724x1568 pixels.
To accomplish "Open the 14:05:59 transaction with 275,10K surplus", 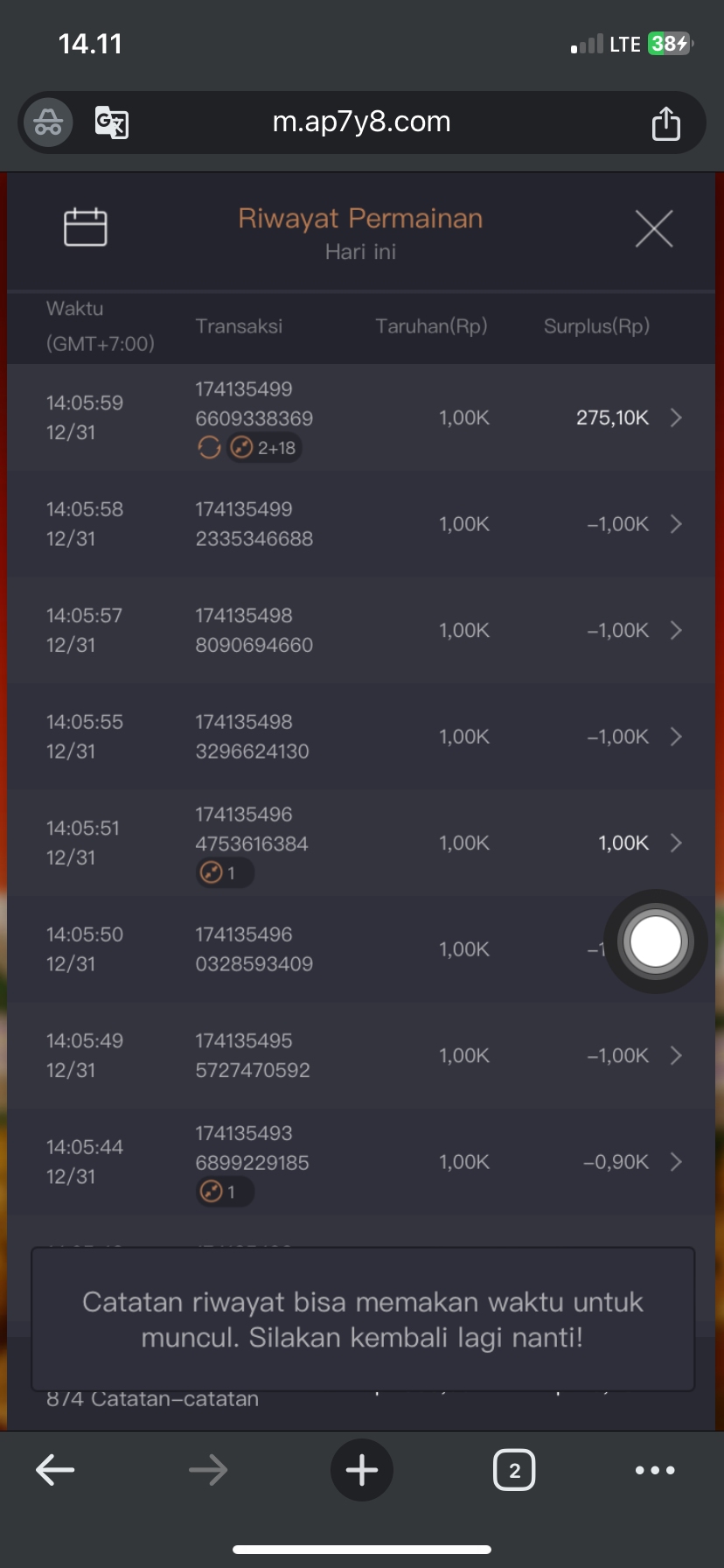I will 675,418.
